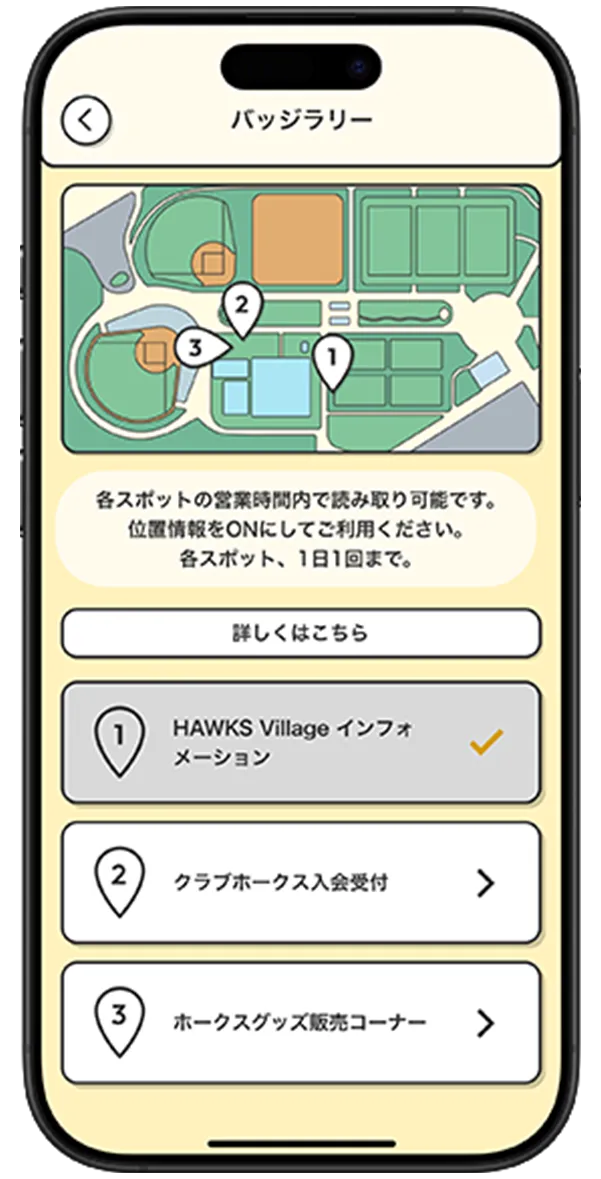Open the HAWKS Village インフォメーション spot
Screen dimensions: 601x1179
click(x=301, y=743)
